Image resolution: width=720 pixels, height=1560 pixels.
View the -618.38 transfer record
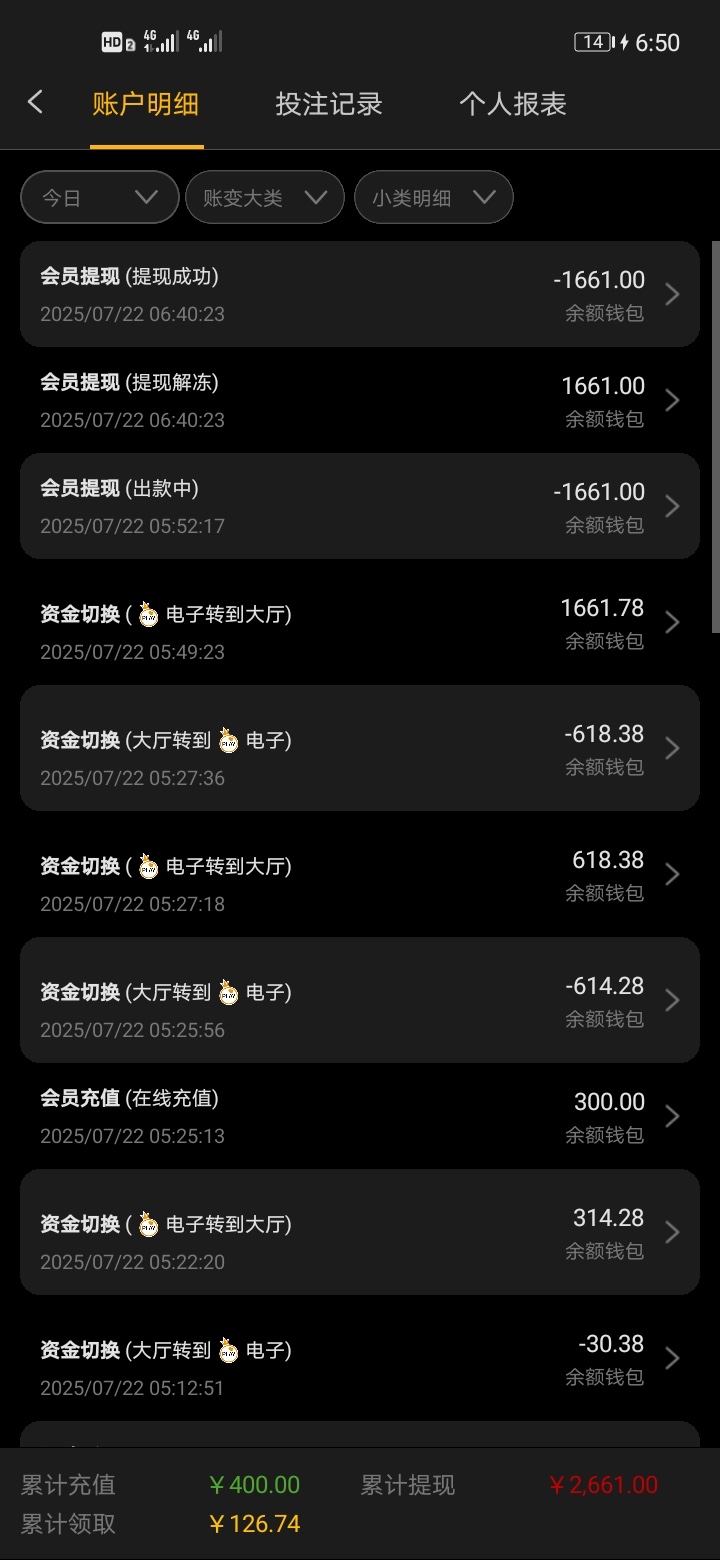point(360,748)
